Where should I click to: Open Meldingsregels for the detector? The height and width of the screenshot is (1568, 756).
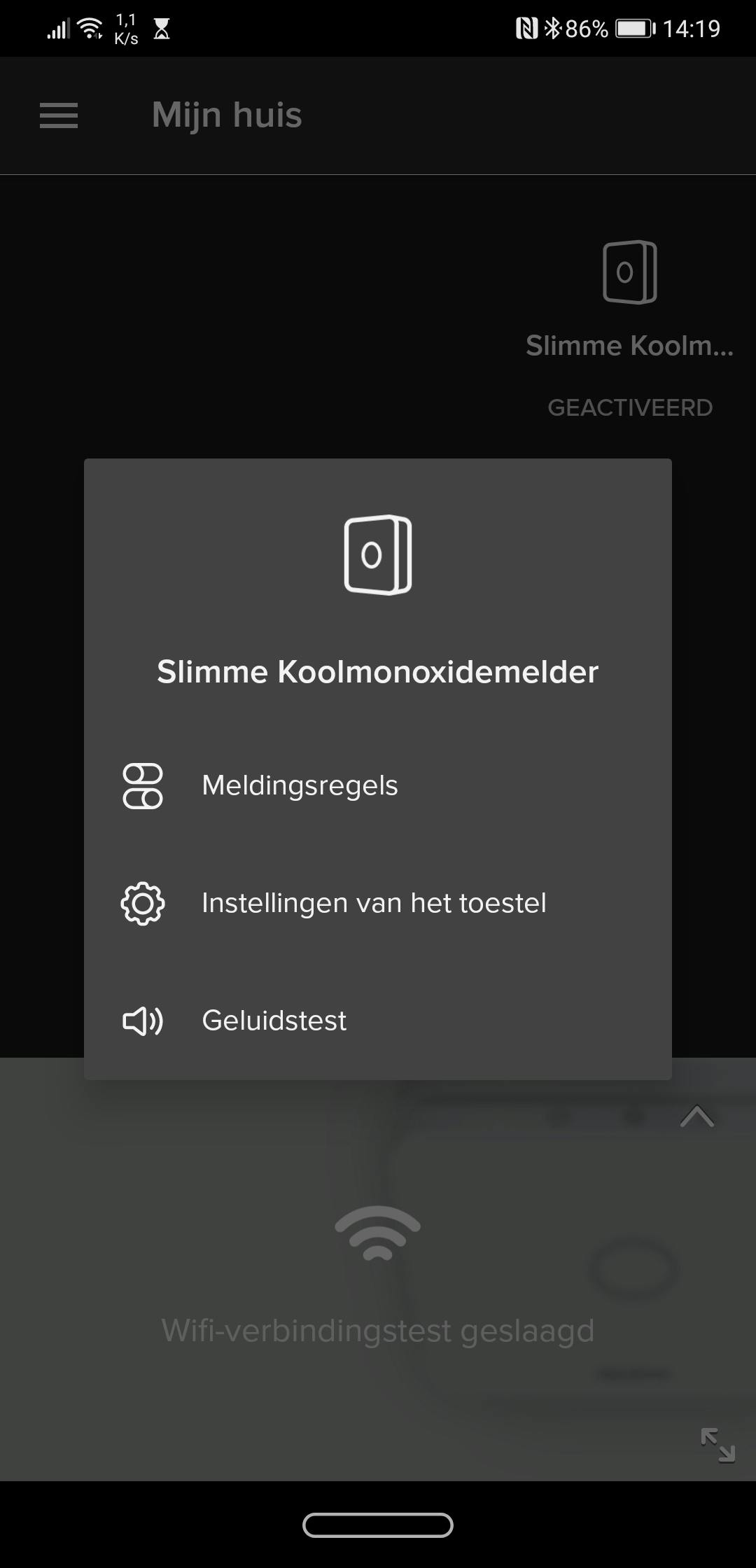click(x=300, y=785)
